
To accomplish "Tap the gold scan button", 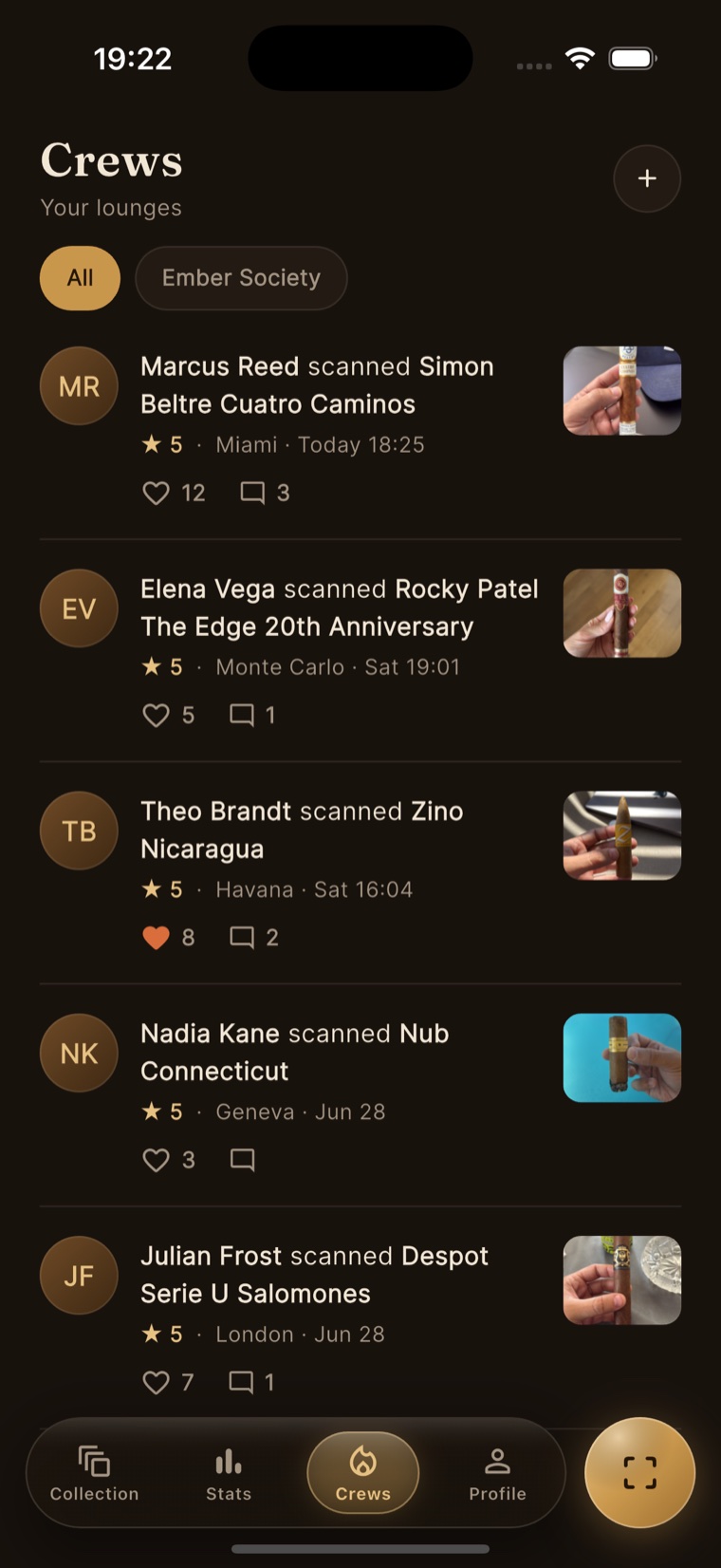I will pyautogui.click(x=640, y=1472).
